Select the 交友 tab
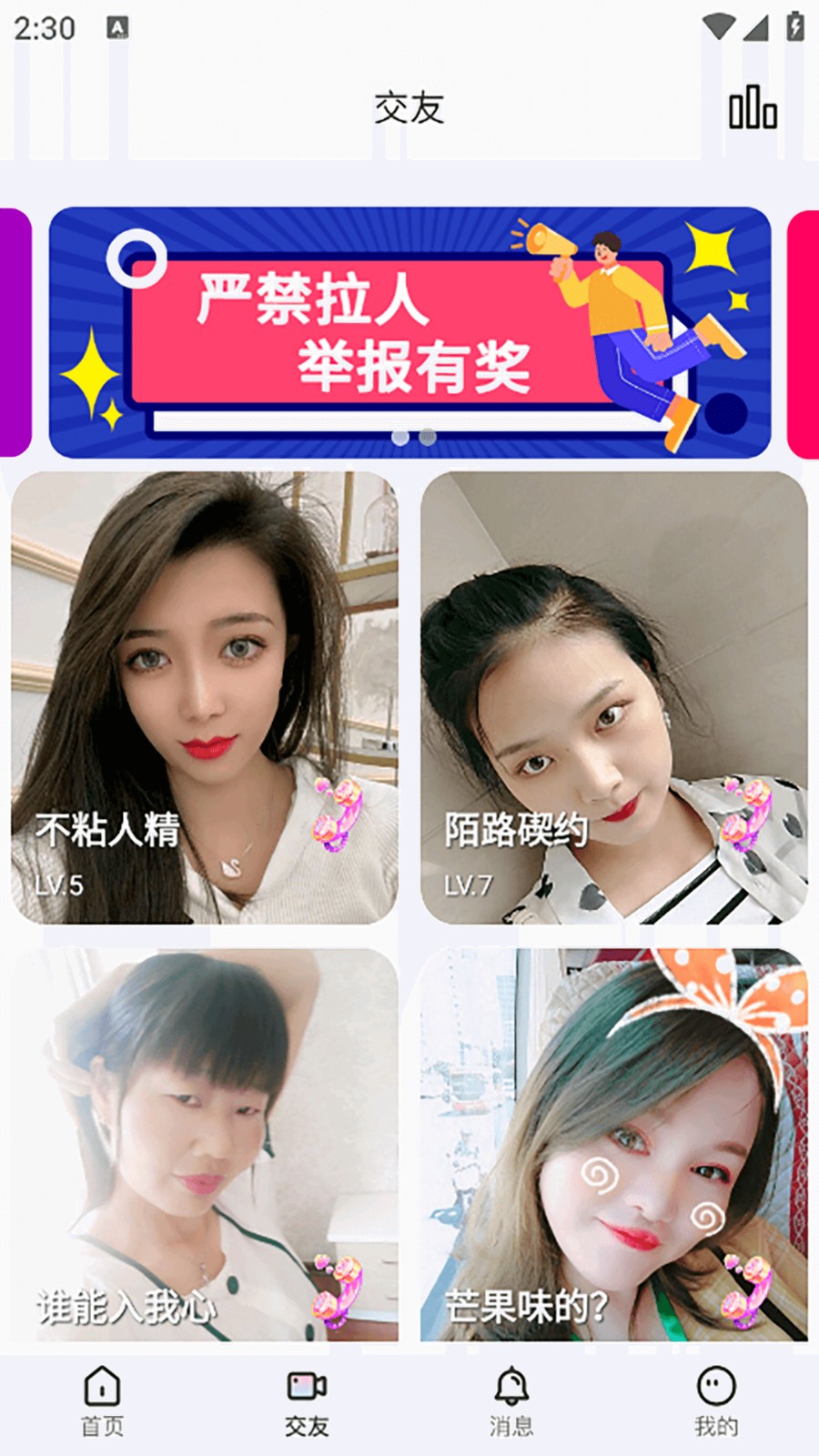The image size is (819, 1456). click(307, 1401)
